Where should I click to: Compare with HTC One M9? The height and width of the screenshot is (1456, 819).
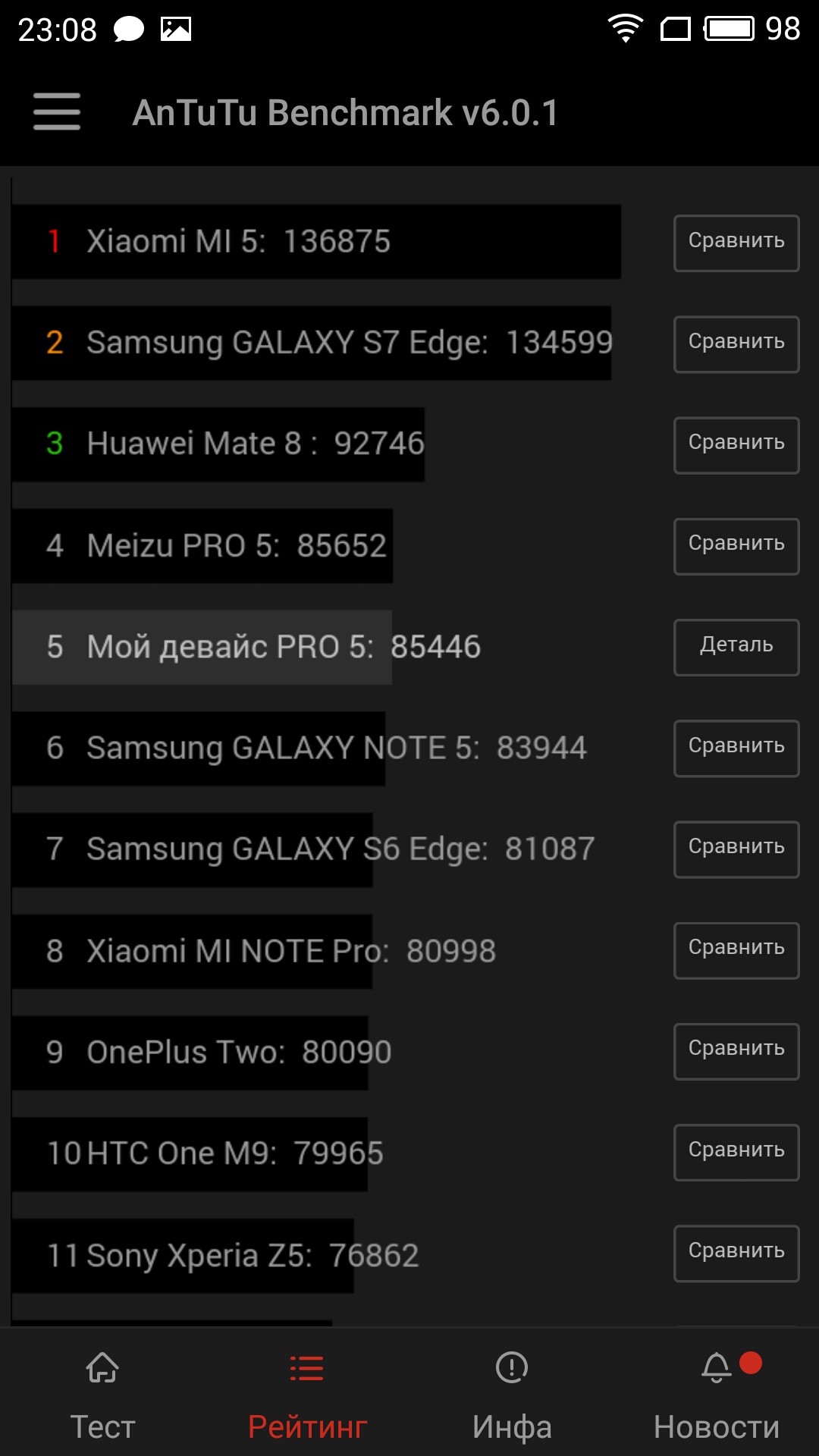coord(736,1153)
